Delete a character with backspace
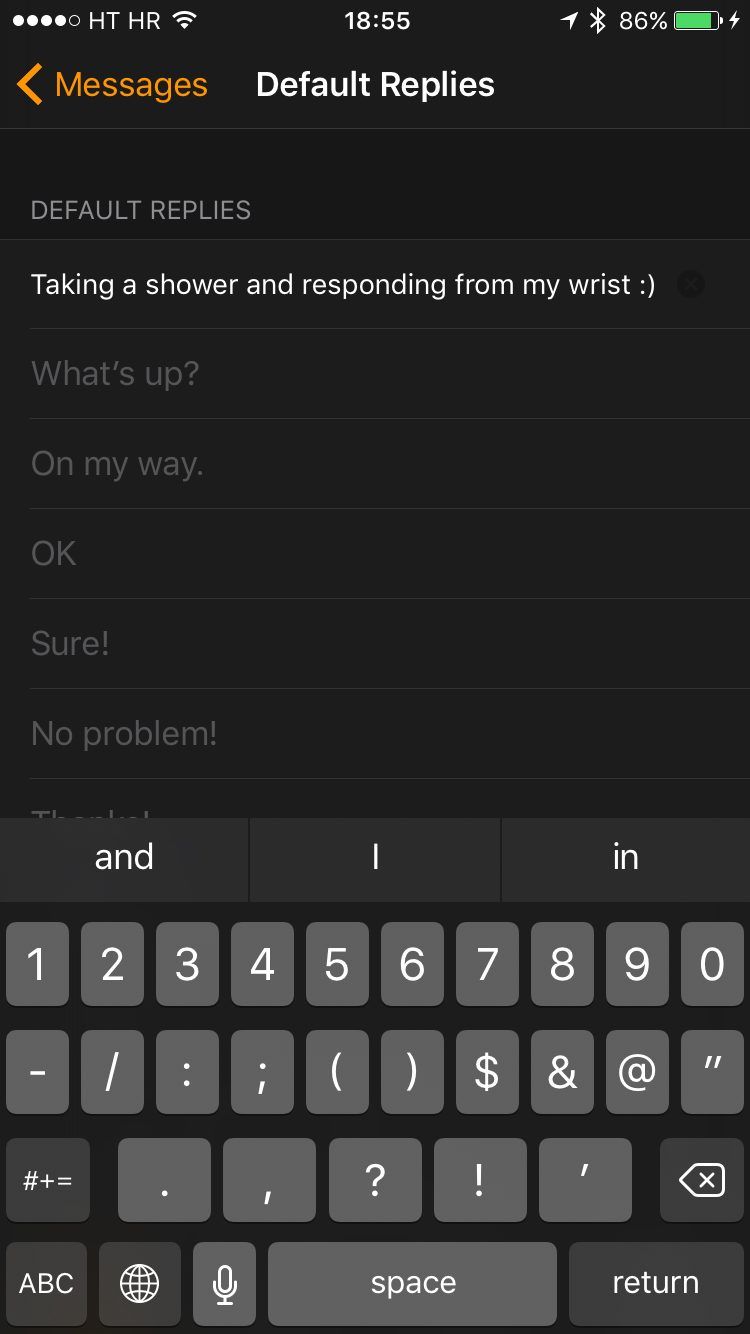 [x=702, y=1180]
